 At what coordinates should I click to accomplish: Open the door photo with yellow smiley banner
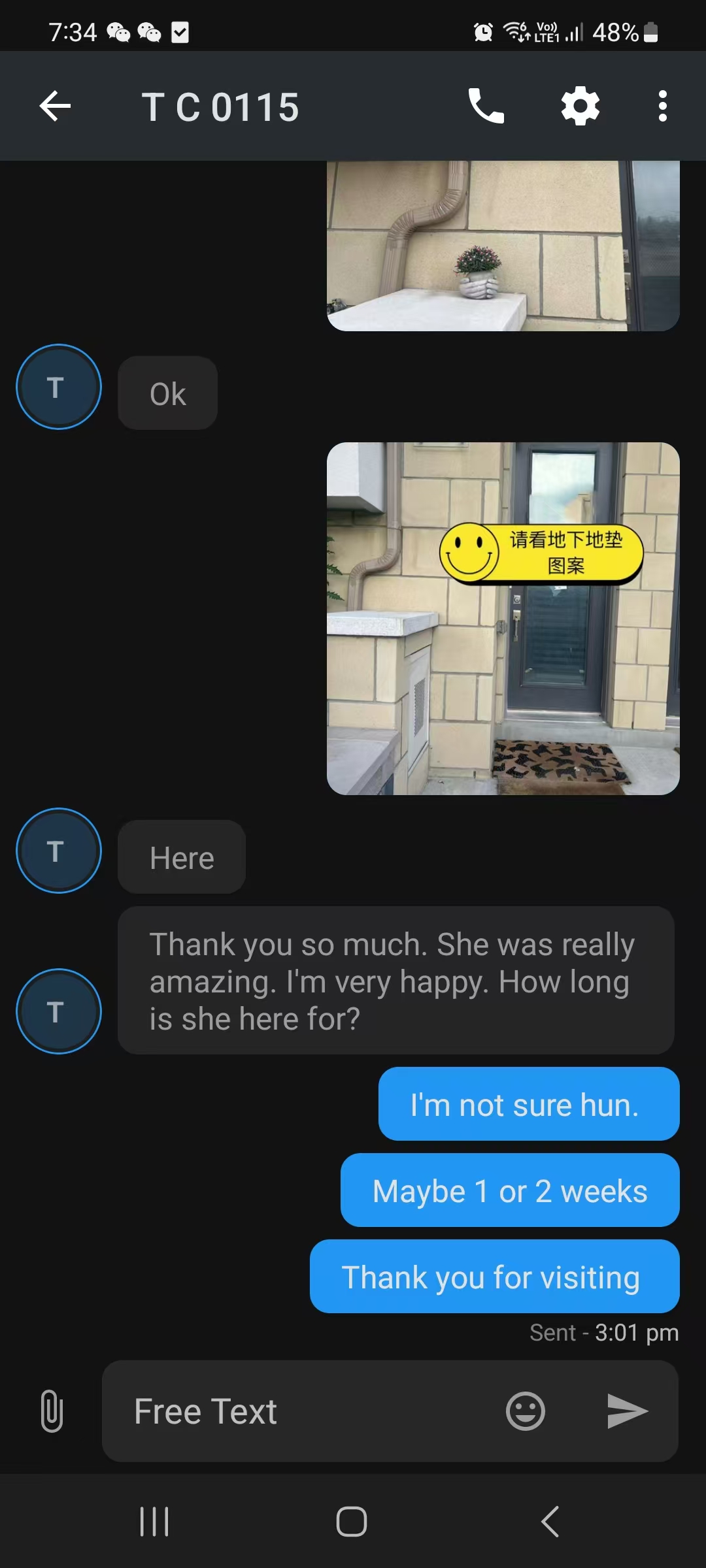coord(503,618)
